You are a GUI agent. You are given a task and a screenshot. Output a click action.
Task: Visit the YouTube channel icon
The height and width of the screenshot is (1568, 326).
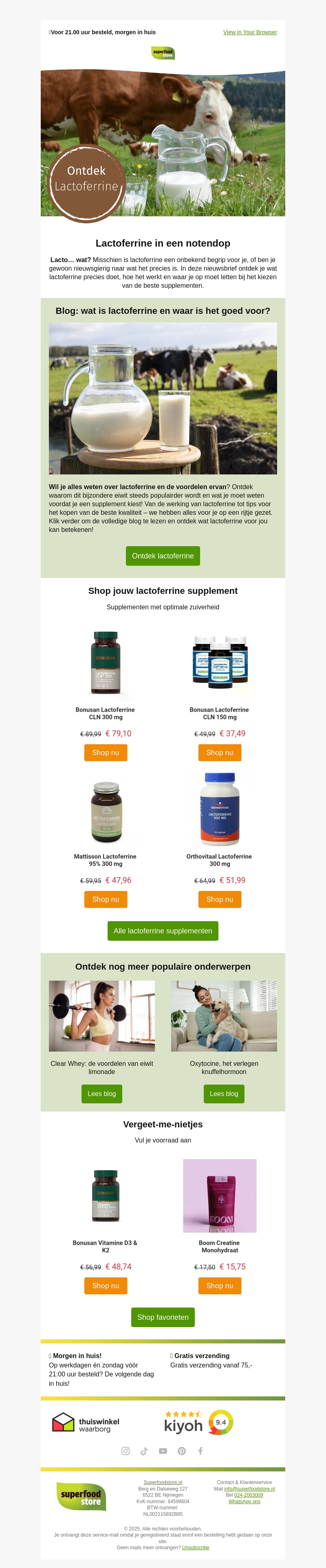click(x=163, y=1451)
